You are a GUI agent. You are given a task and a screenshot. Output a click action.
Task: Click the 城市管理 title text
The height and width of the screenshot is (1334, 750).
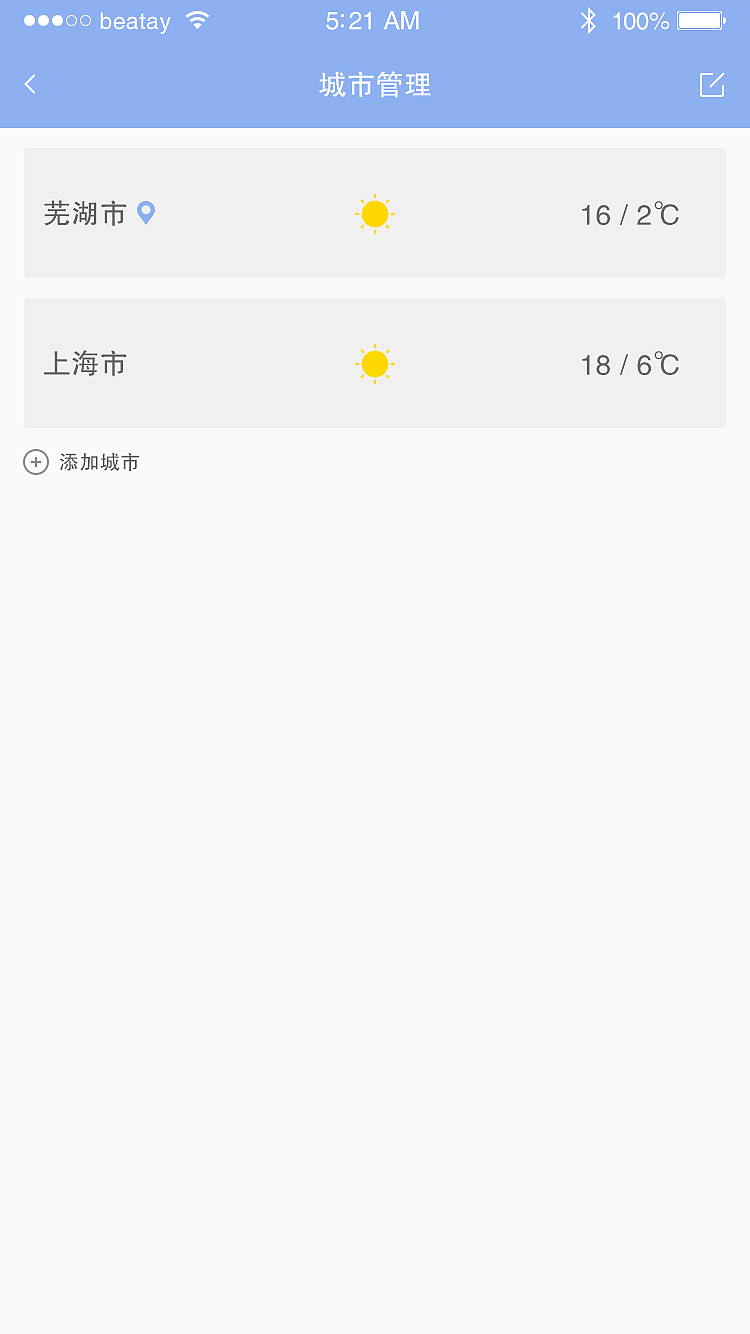point(374,84)
